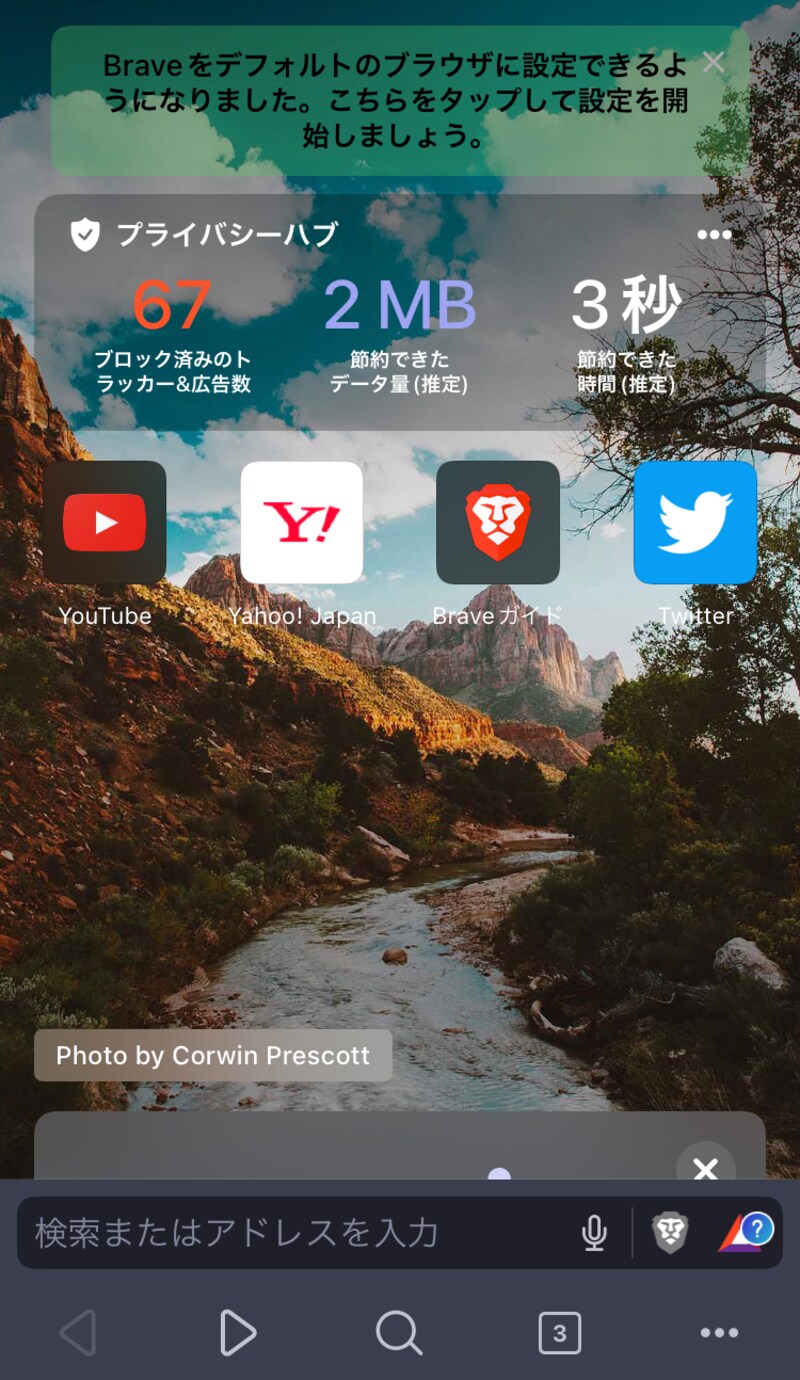Tap the Photo by Corwin Prescott credit
800x1380 pixels.
tap(213, 1055)
